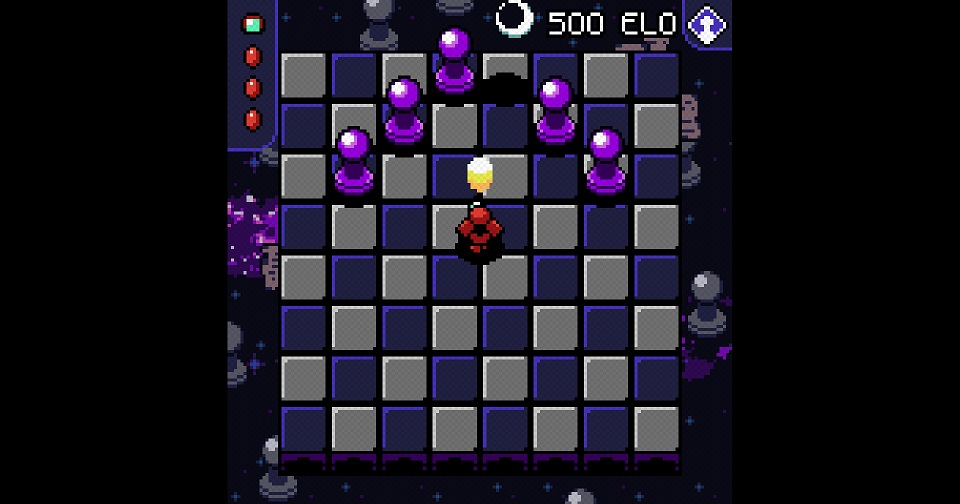Image resolution: width=960 pixels, height=504 pixels.
Task: Tap the diamond pawn icon button
Action: coord(707,24)
